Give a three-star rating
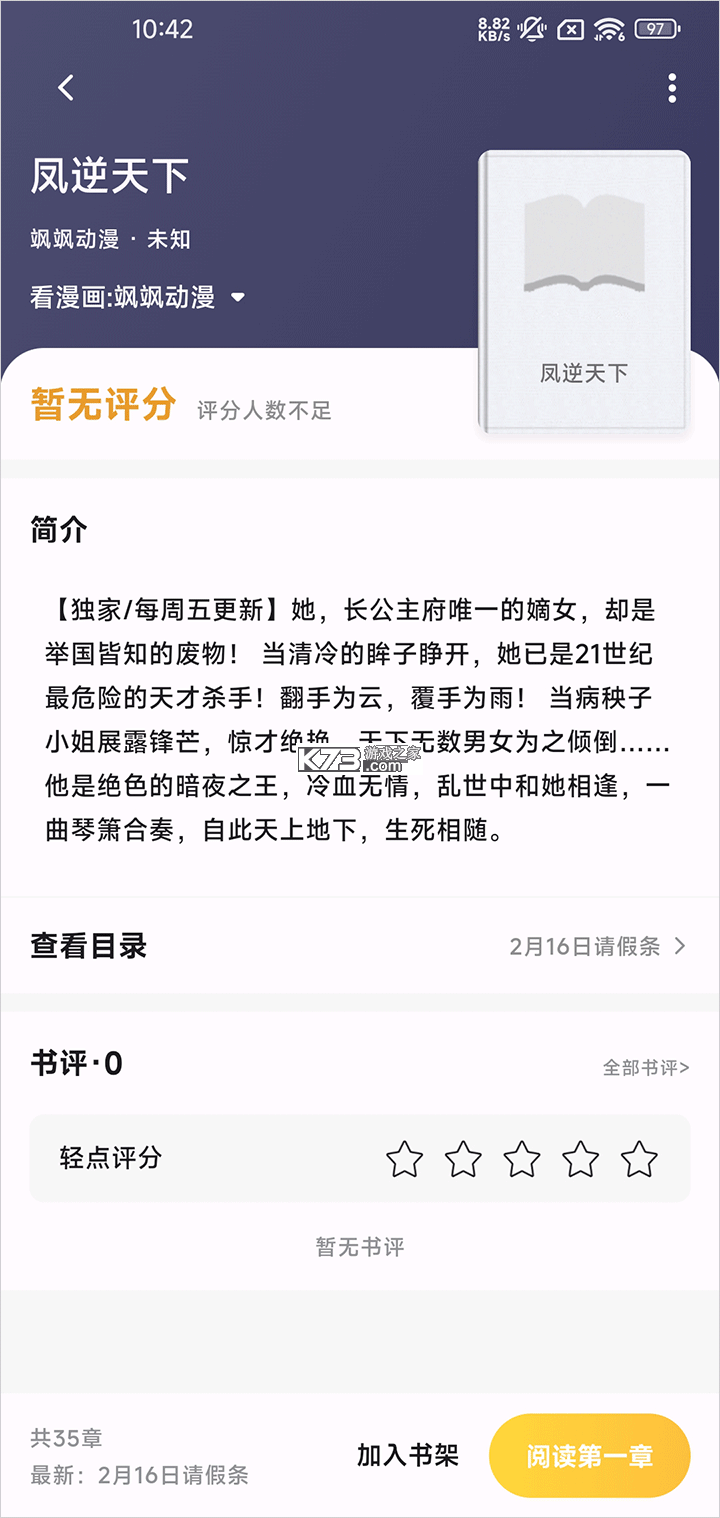 pos(521,1158)
